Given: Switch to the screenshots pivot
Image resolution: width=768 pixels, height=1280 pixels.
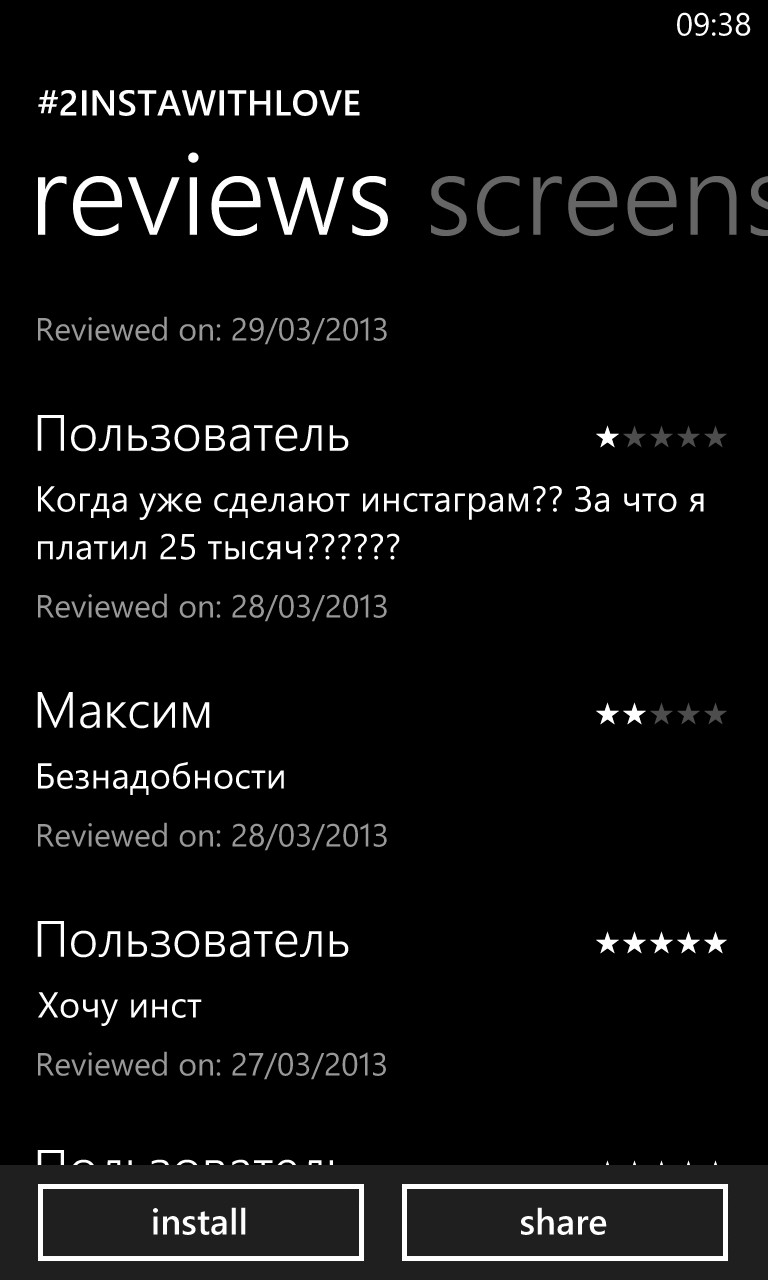Looking at the screenshot, I should pos(597,200).
